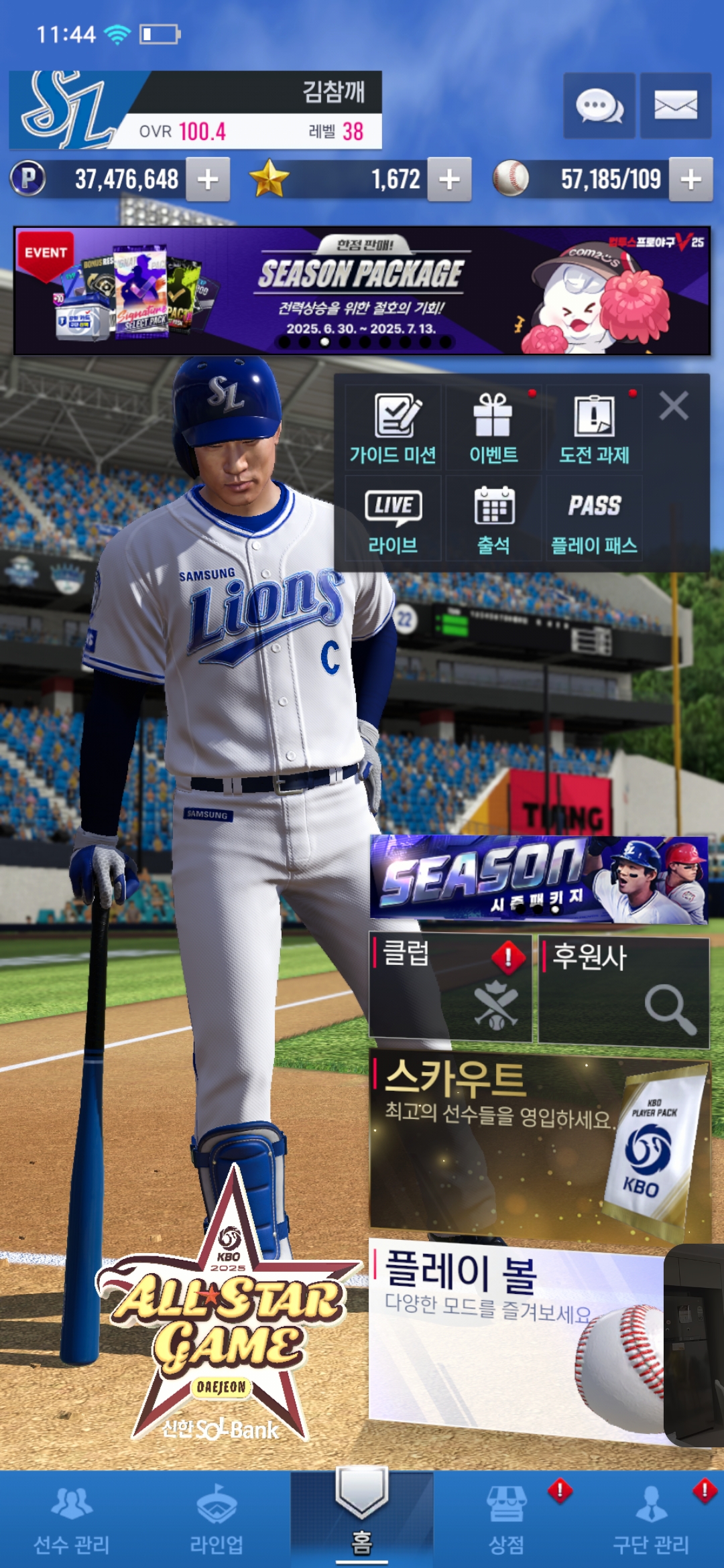Add more stars with plus button
Screen dimensions: 724x1568
[449, 180]
